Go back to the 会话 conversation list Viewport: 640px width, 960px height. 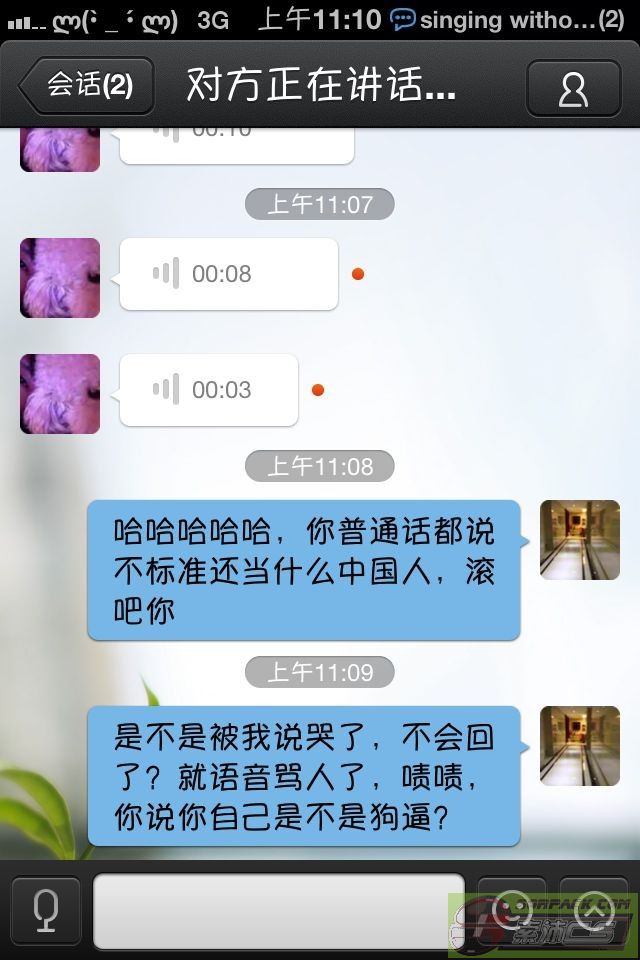point(88,86)
